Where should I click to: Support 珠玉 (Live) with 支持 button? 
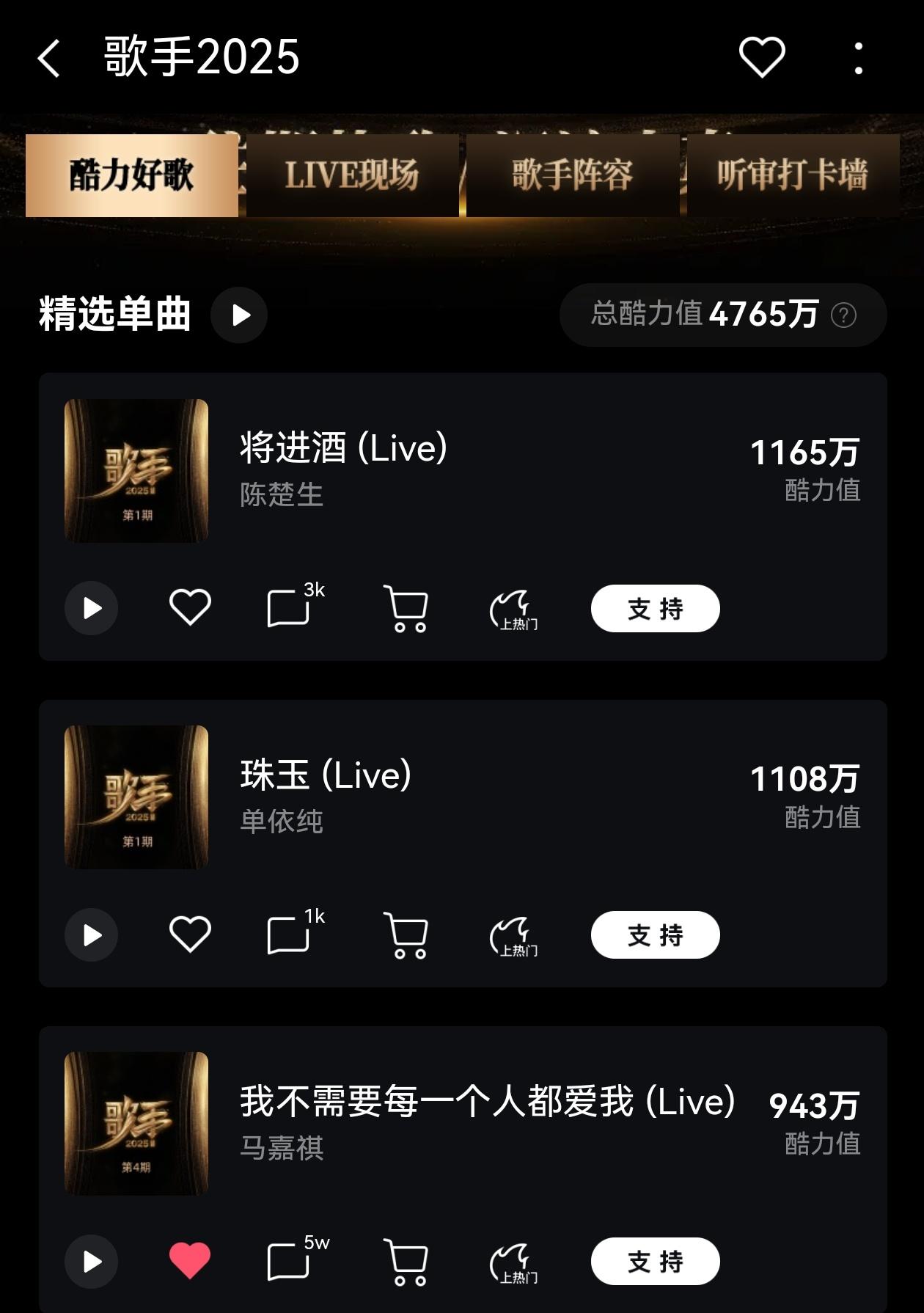655,935
